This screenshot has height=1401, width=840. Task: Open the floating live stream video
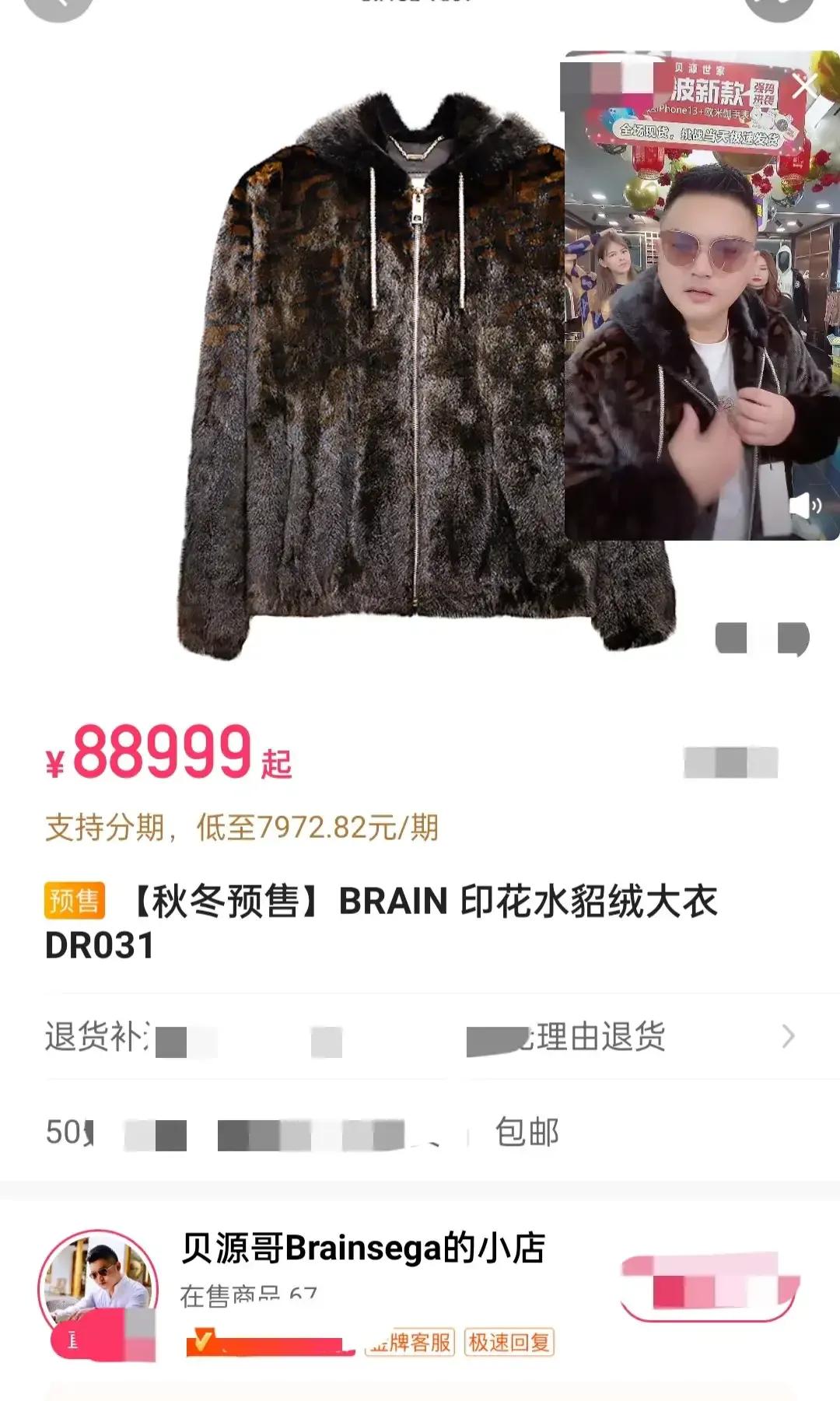[700, 311]
